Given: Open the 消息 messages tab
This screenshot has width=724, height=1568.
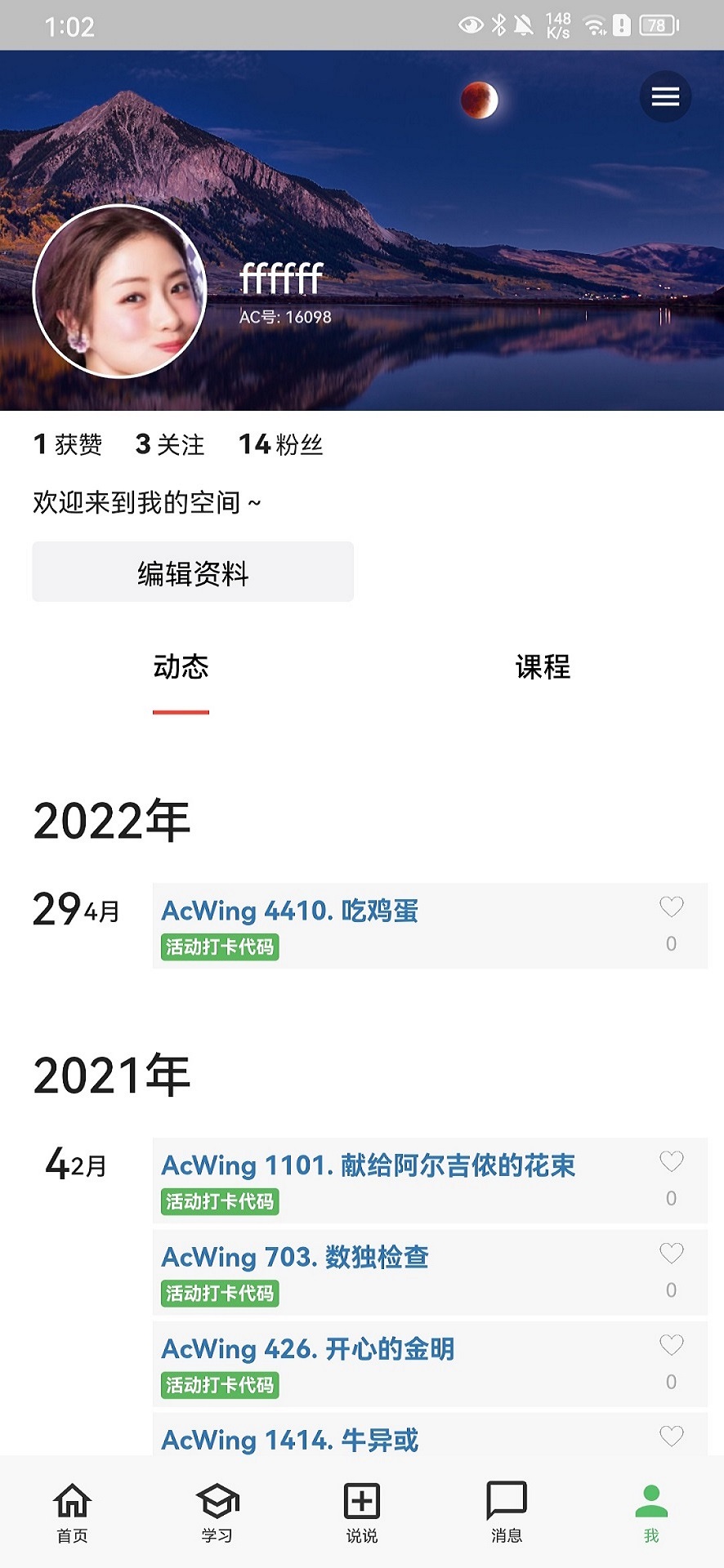Looking at the screenshot, I should [x=507, y=1512].
